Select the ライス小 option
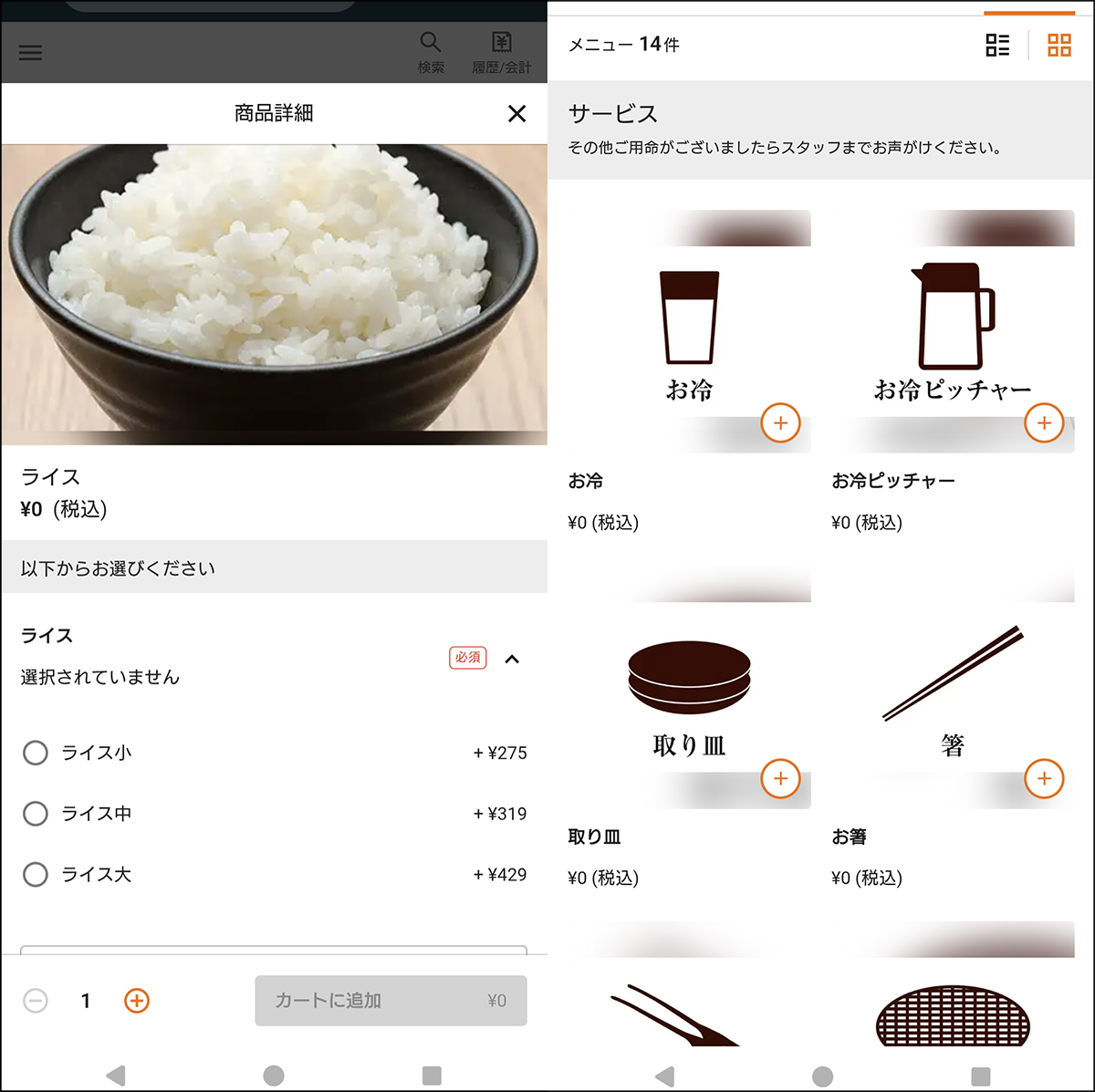1095x1092 pixels. pos(36,753)
